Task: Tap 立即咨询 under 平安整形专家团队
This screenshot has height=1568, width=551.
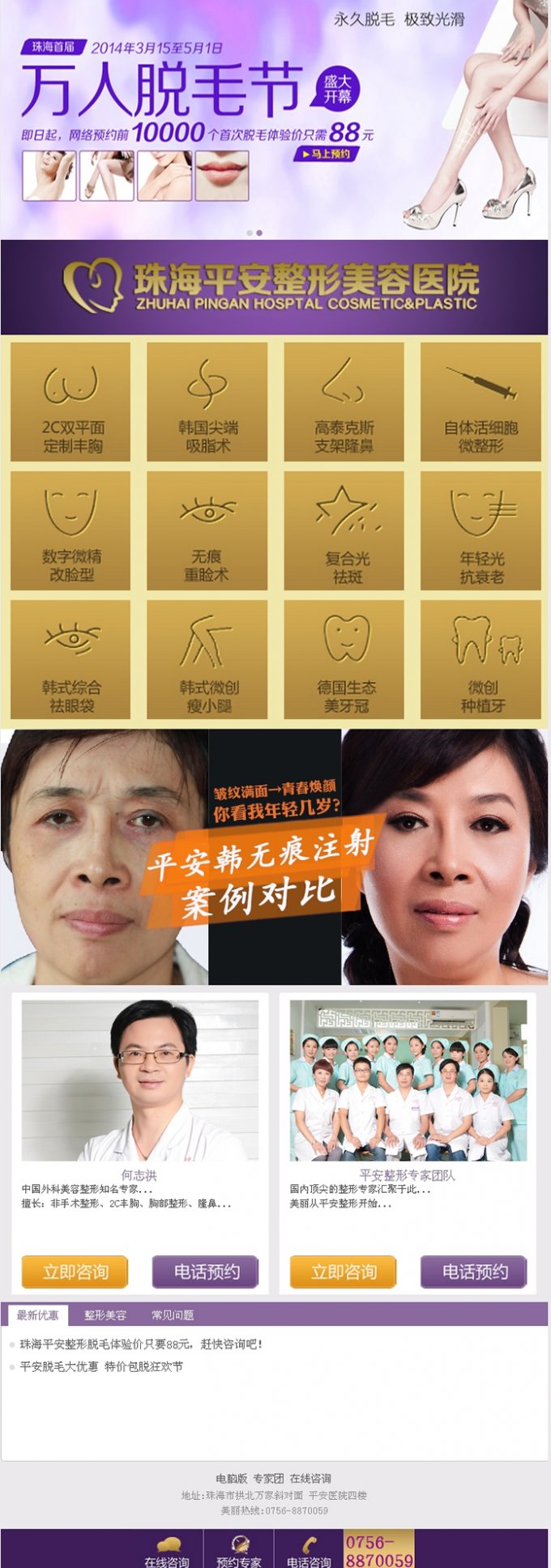Action: [x=344, y=1272]
